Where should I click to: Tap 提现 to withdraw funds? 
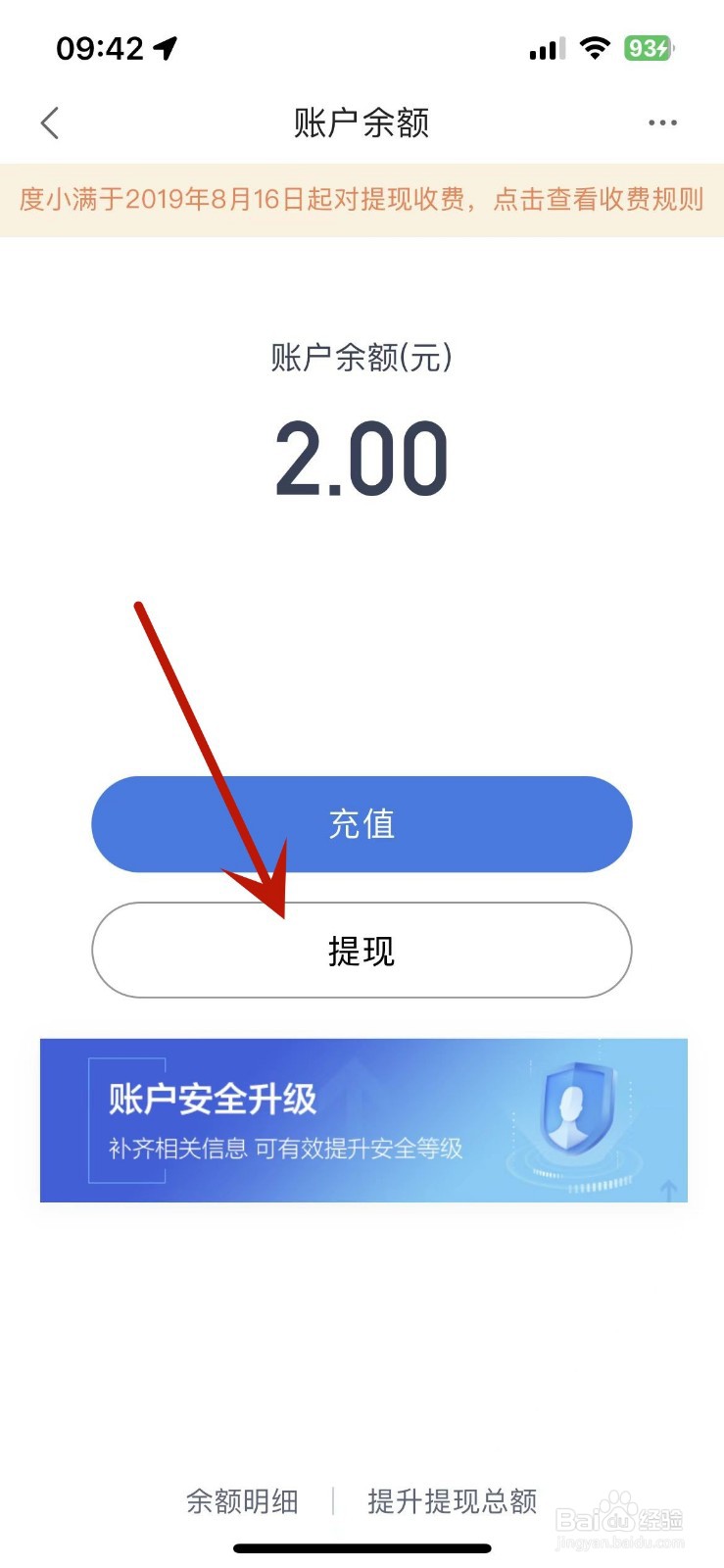[x=362, y=951]
